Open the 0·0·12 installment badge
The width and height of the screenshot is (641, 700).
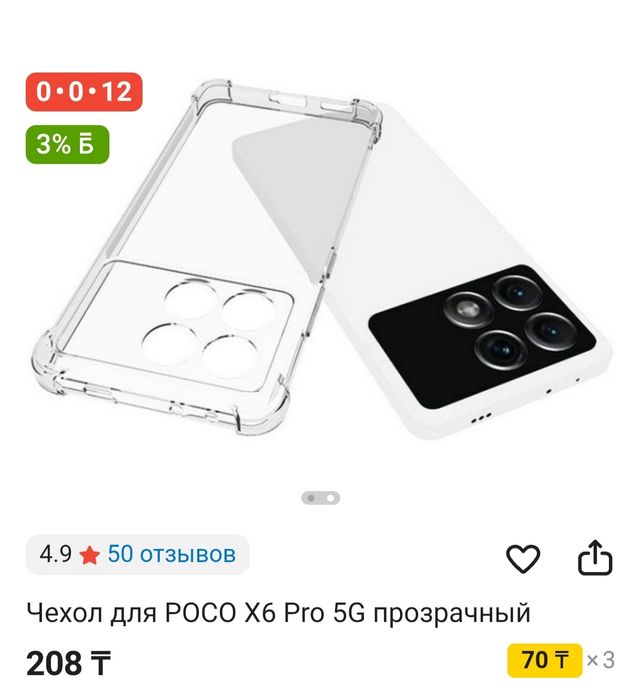[84, 92]
